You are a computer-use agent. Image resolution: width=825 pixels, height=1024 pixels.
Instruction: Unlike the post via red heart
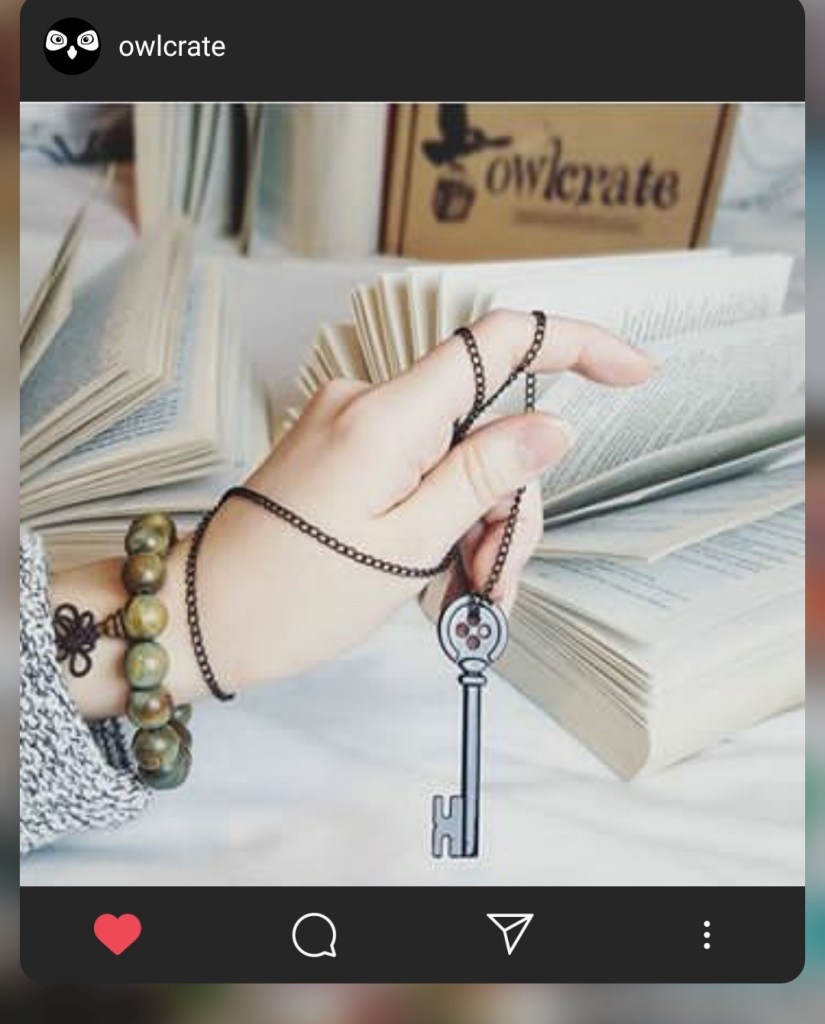tap(118, 934)
